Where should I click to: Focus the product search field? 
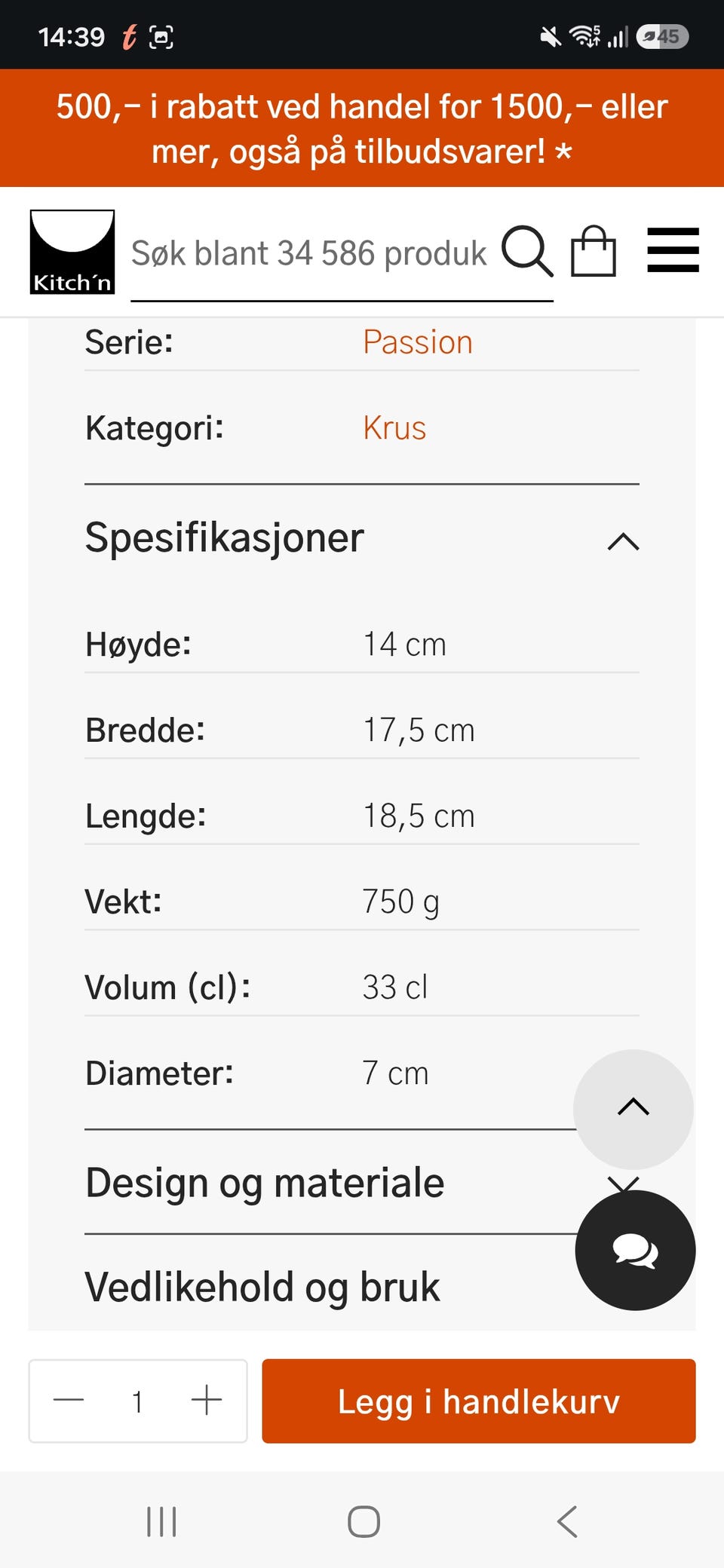(x=309, y=254)
